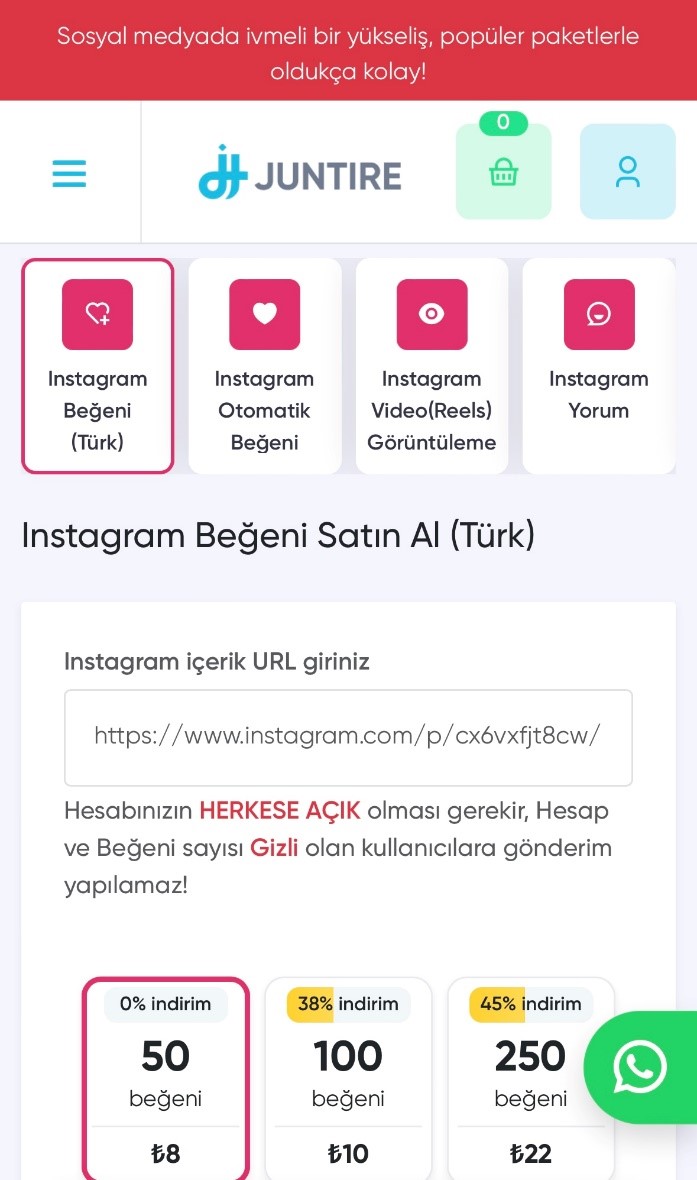This screenshot has height=1180, width=697.
Task: Switch to Instagram Video(Reels) Görüntüleme
Action: [431, 366]
